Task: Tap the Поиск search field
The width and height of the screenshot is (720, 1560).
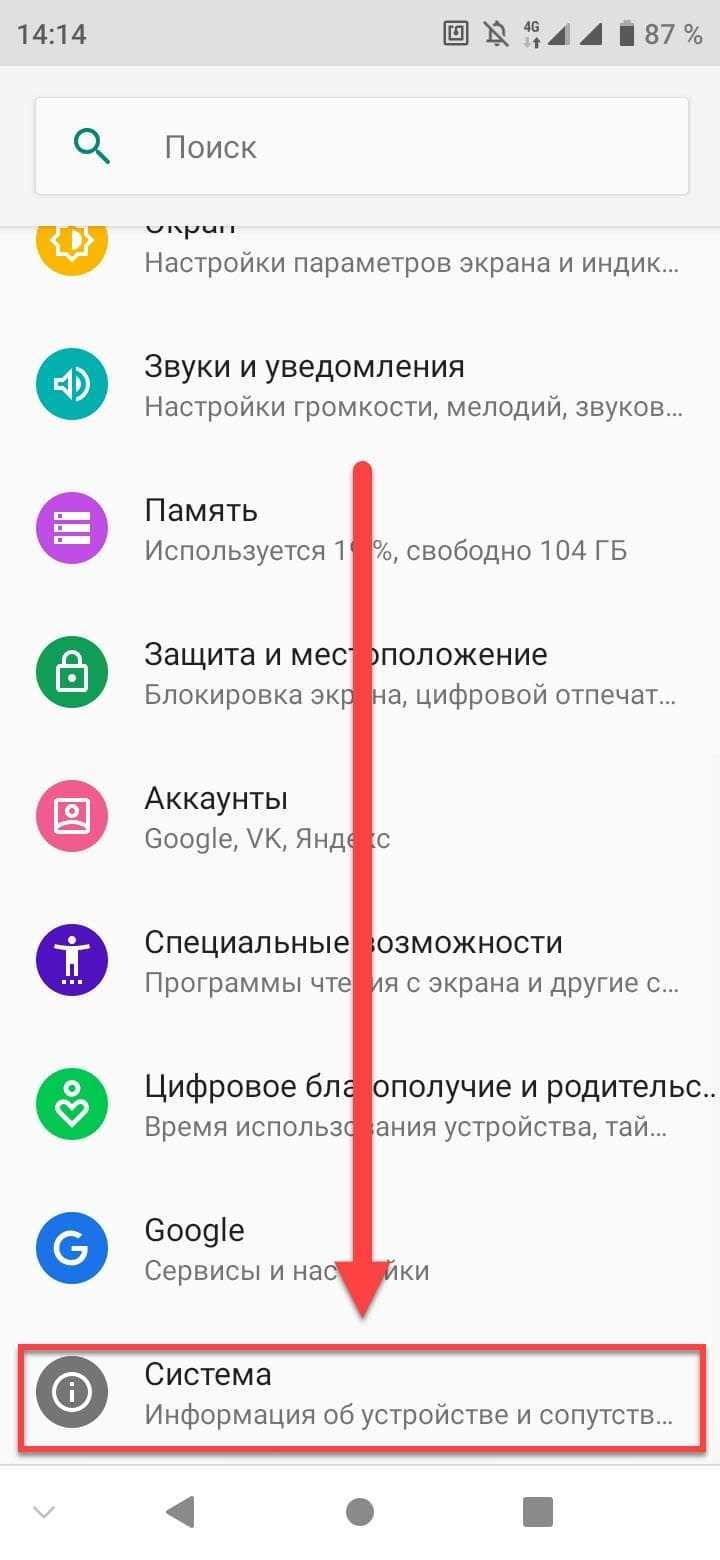Action: 400,147
